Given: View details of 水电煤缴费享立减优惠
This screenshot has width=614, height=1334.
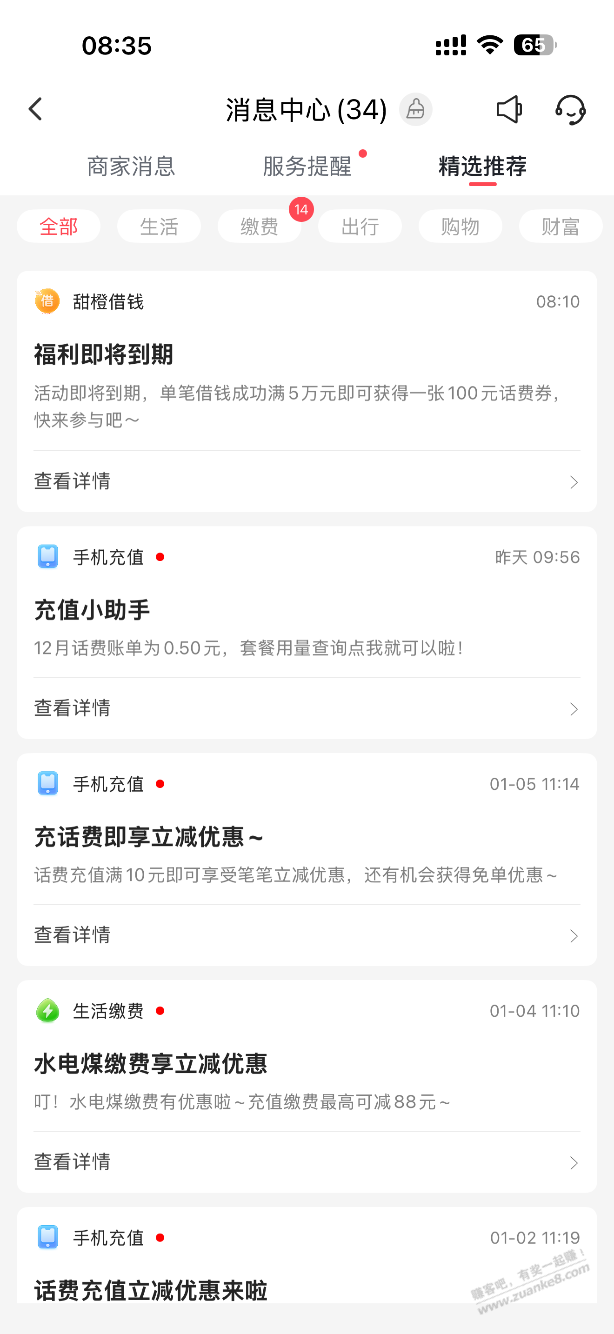Looking at the screenshot, I should click(306, 1162).
